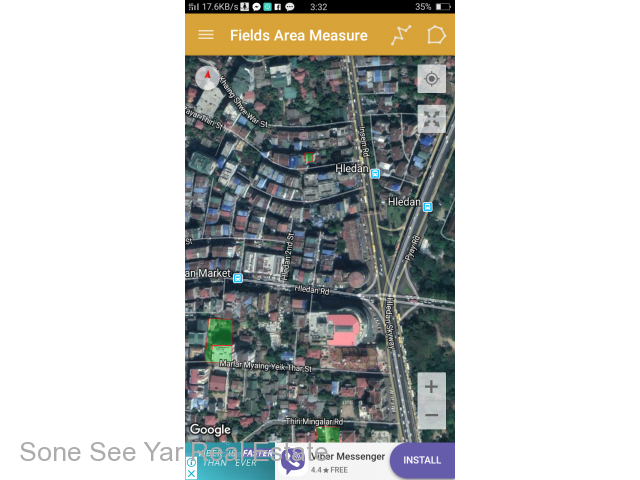Tap the fit-to-screen arrows button
Image resolution: width=640 pixels, height=480 pixels.
(x=431, y=119)
